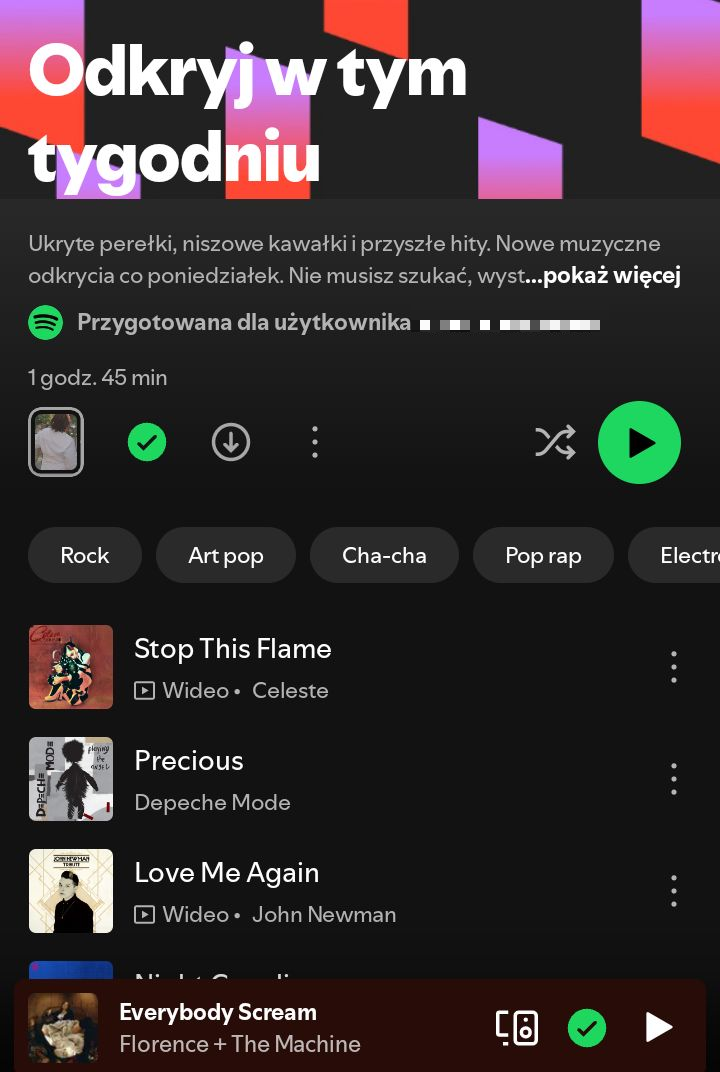Tap the playlist cover thumbnail
This screenshot has height=1072, width=720.
[x=55, y=441]
